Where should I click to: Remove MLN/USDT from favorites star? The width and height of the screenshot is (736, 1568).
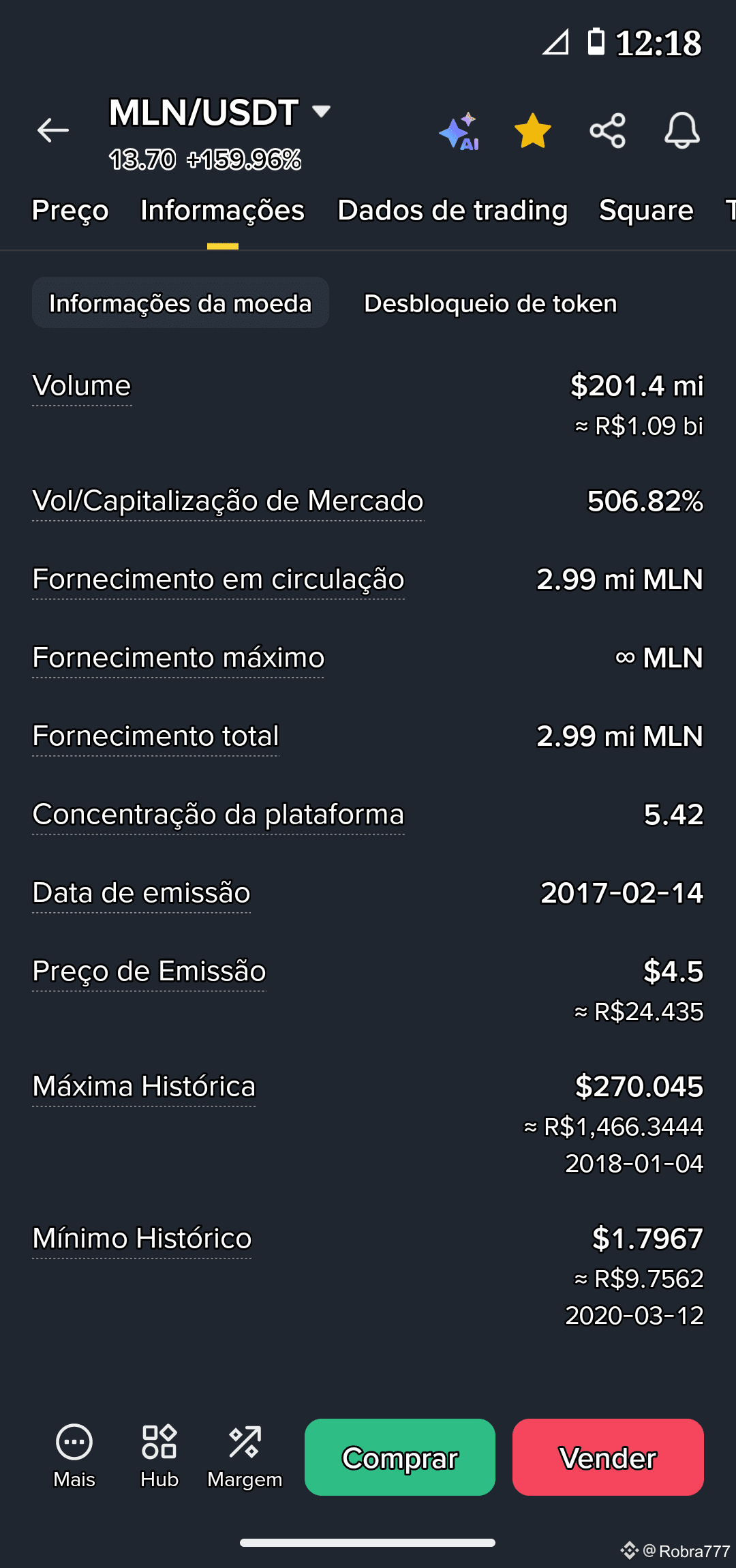[532, 131]
